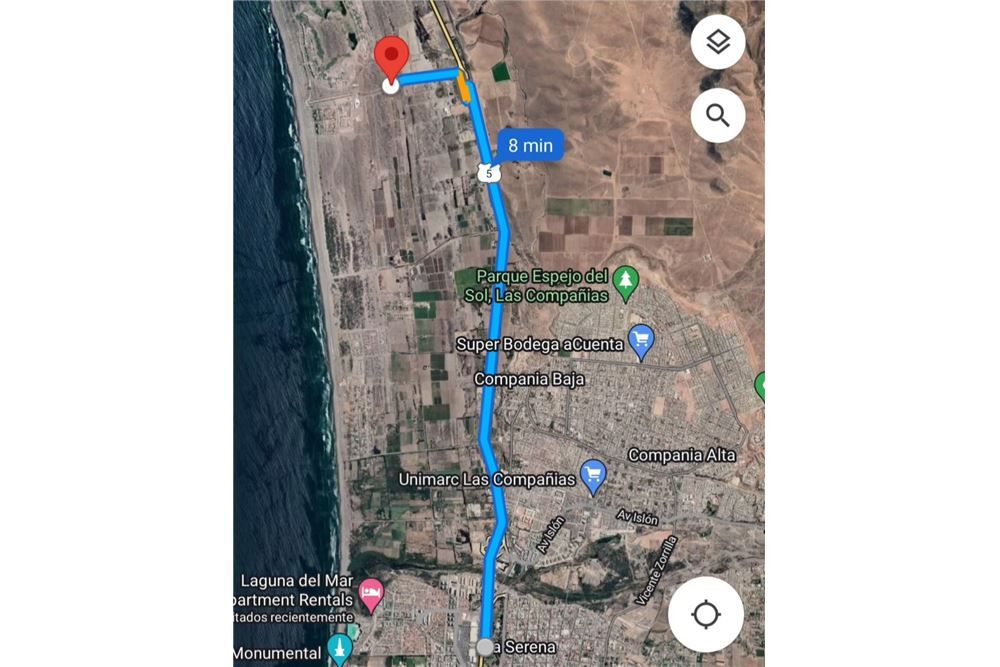Select the 8 min route label
This screenshot has height=667, width=1000.
529,145
